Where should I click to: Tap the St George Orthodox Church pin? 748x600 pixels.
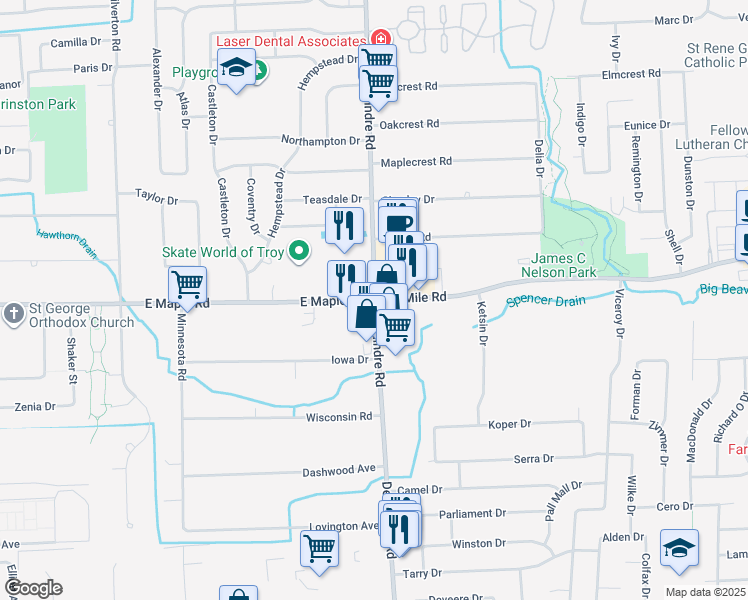click(x=13, y=314)
